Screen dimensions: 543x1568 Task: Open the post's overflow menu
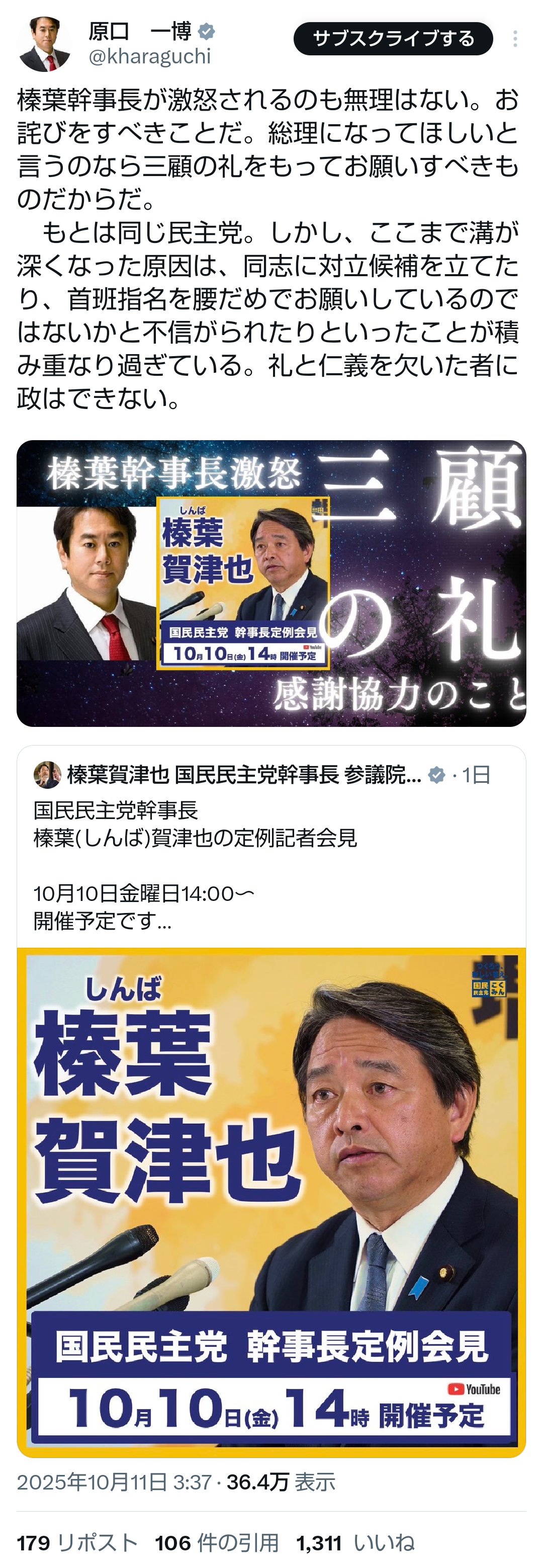515,39
